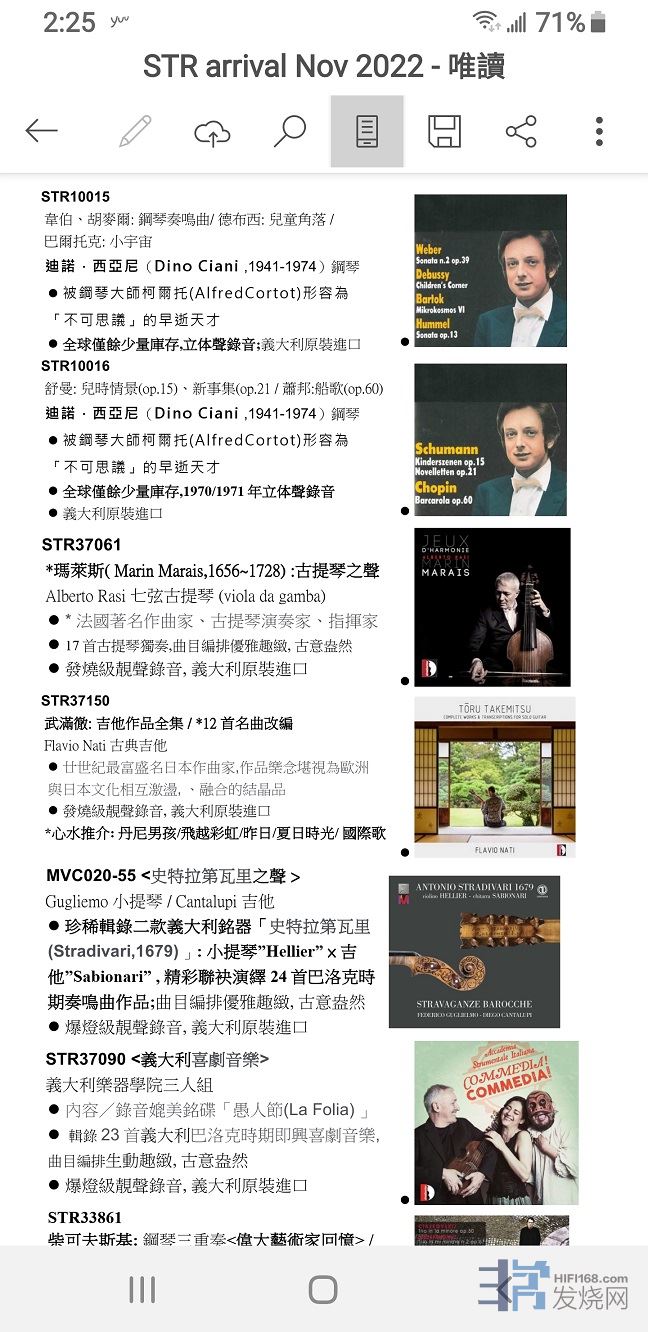Open the three-dot overflow menu
The width and height of the screenshot is (648, 1332).
pos(599,131)
